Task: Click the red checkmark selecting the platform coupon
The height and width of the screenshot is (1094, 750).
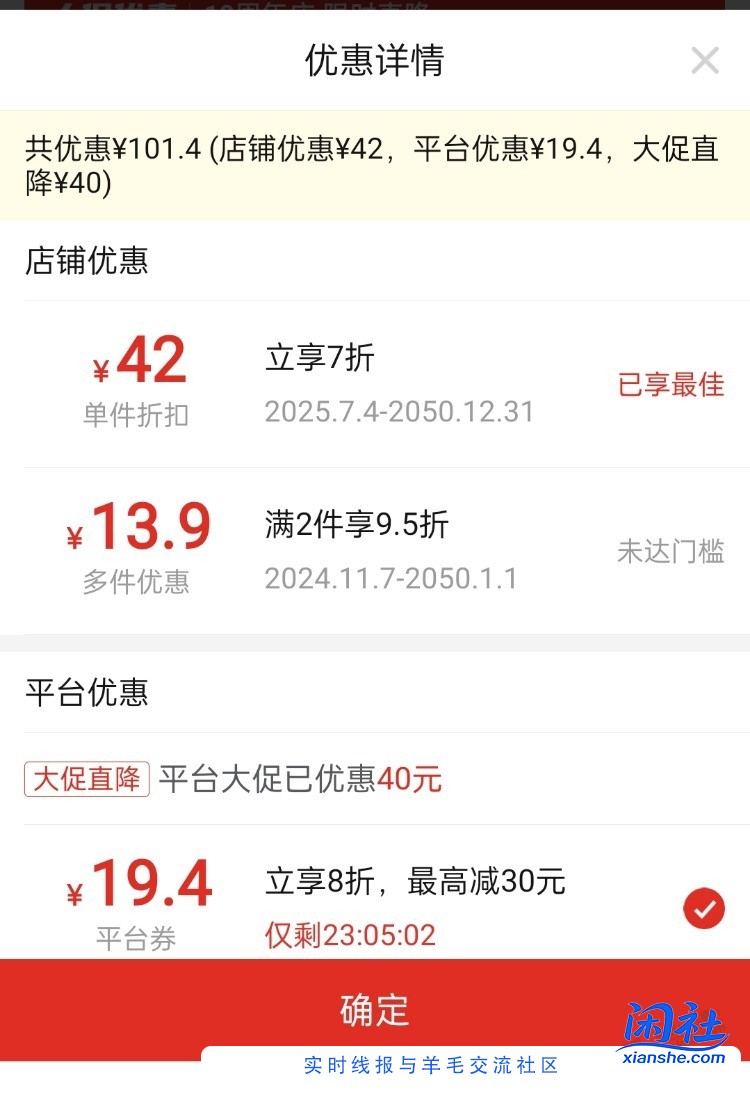Action: pos(703,908)
